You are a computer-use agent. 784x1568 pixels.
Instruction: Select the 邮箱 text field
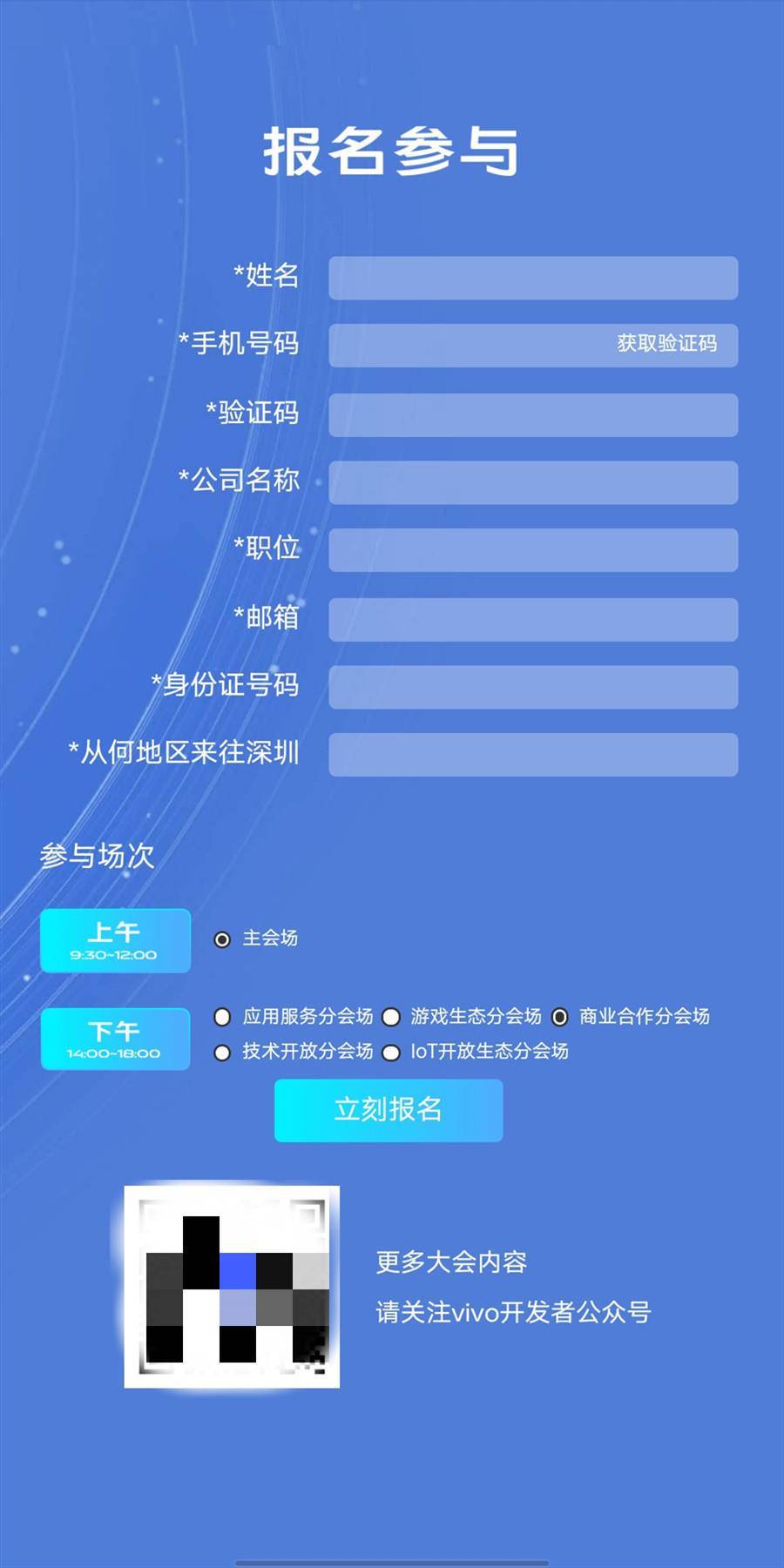(532, 619)
